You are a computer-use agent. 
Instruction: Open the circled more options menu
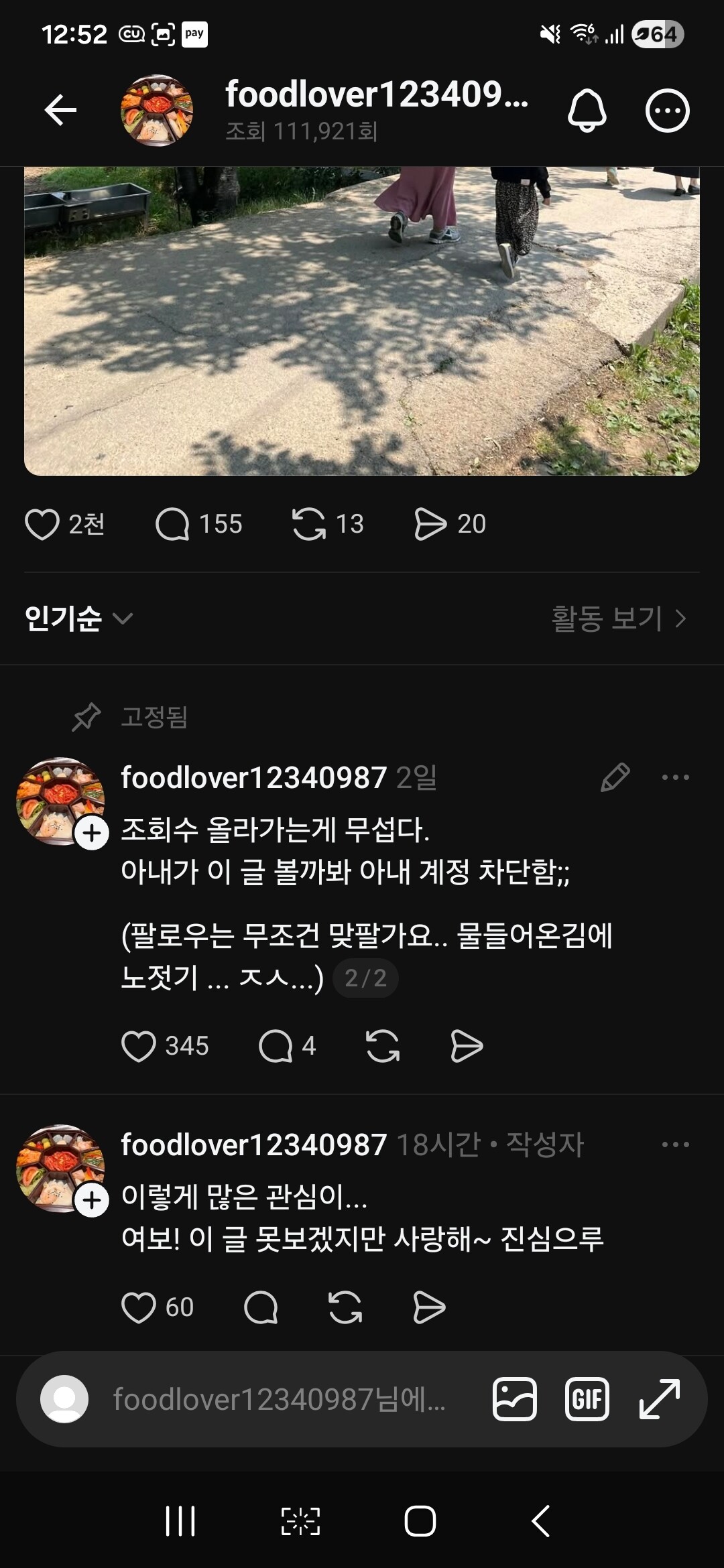[667, 111]
